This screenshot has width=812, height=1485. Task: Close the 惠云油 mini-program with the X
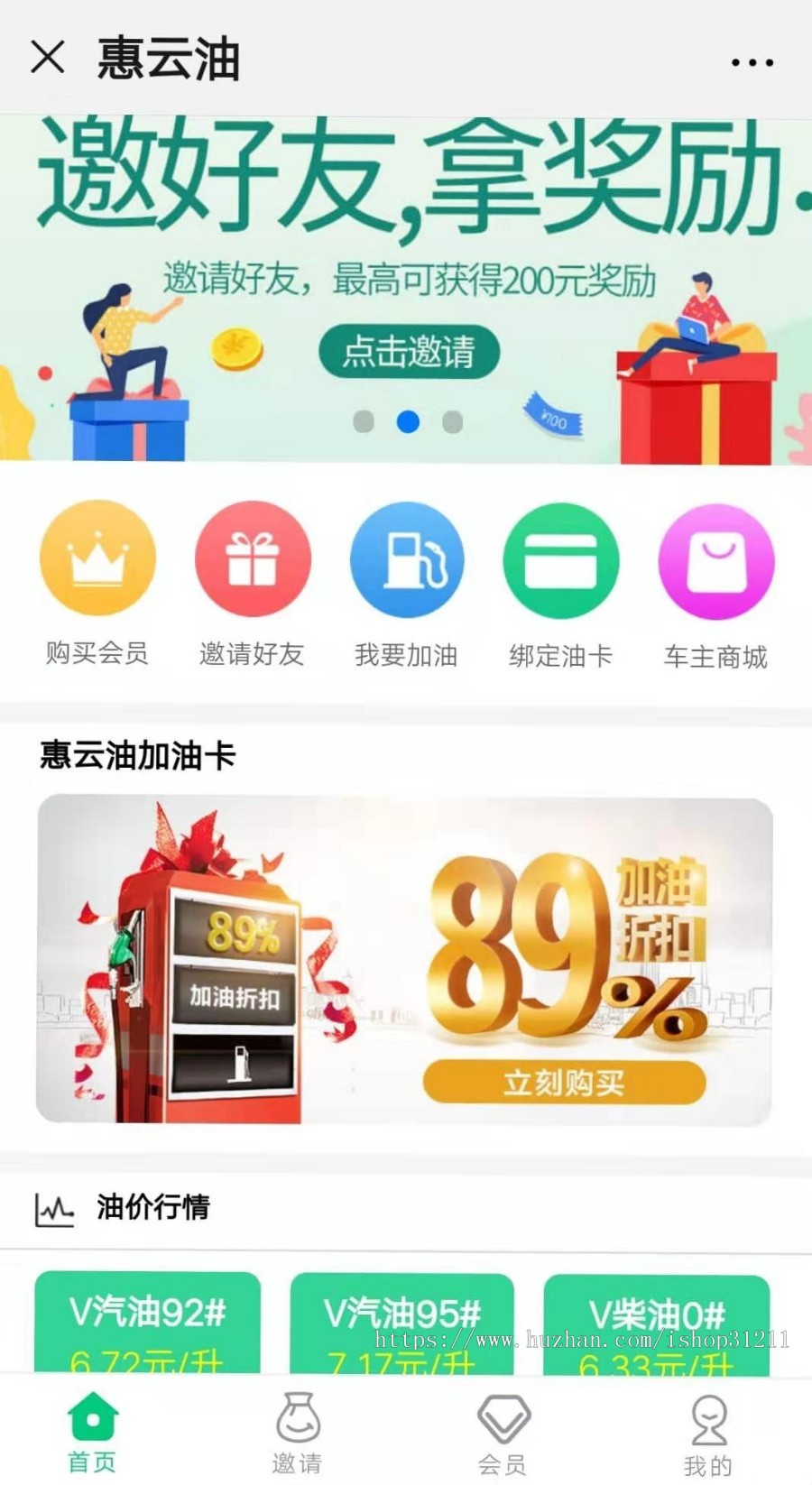tap(47, 60)
